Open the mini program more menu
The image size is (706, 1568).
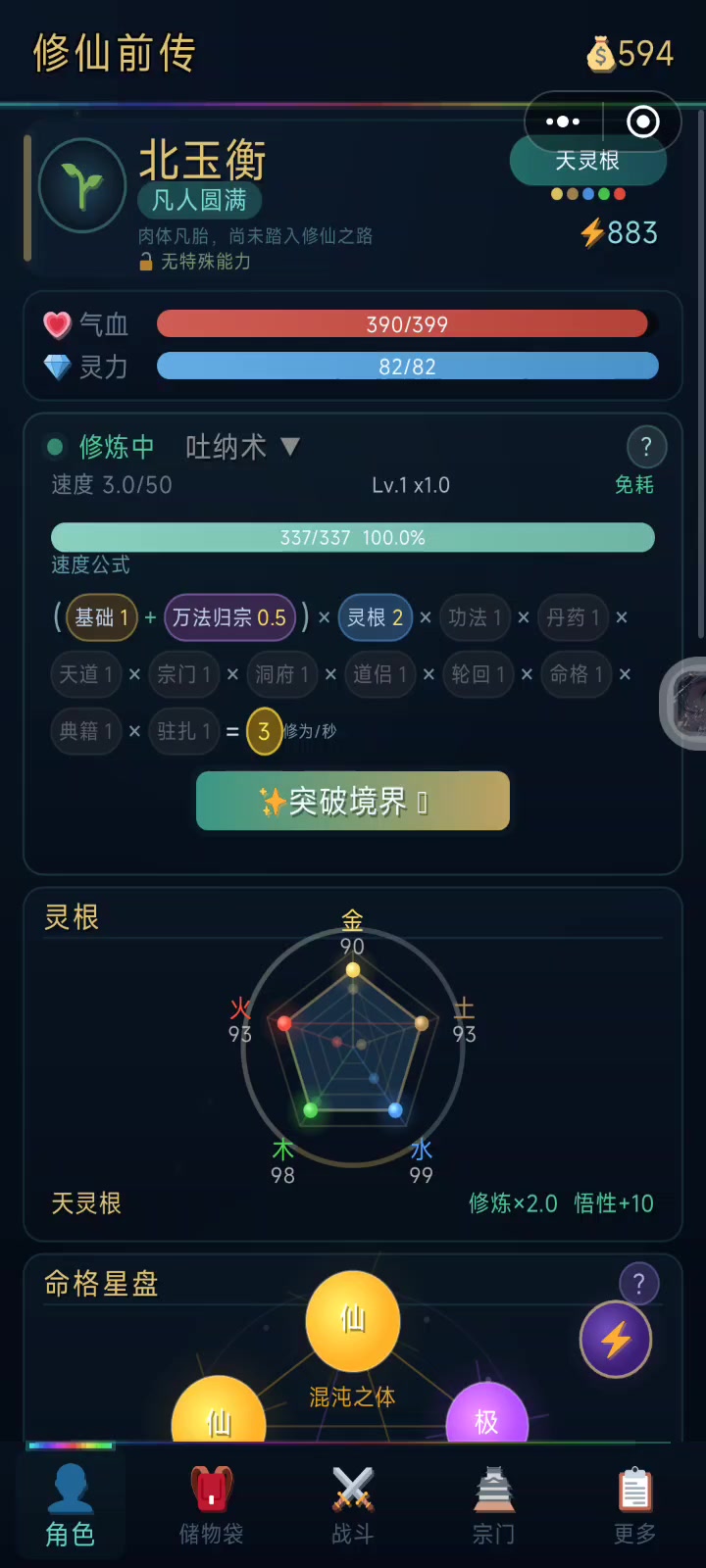click(563, 122)
